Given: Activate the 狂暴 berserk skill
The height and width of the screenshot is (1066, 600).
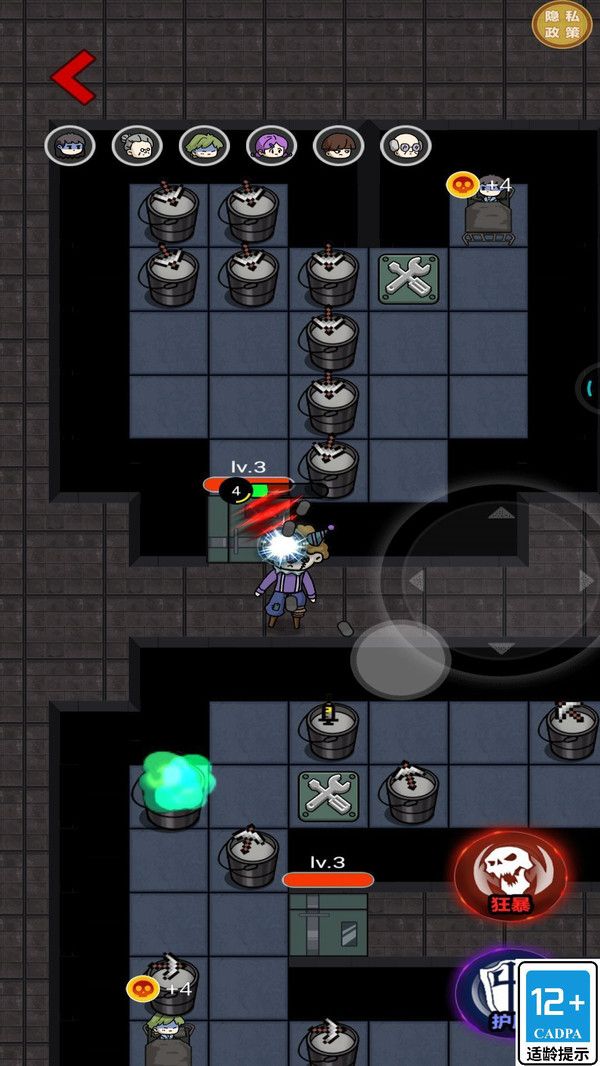Looking at the screenshot, I should pyautogui.click(x=510, y=877).
